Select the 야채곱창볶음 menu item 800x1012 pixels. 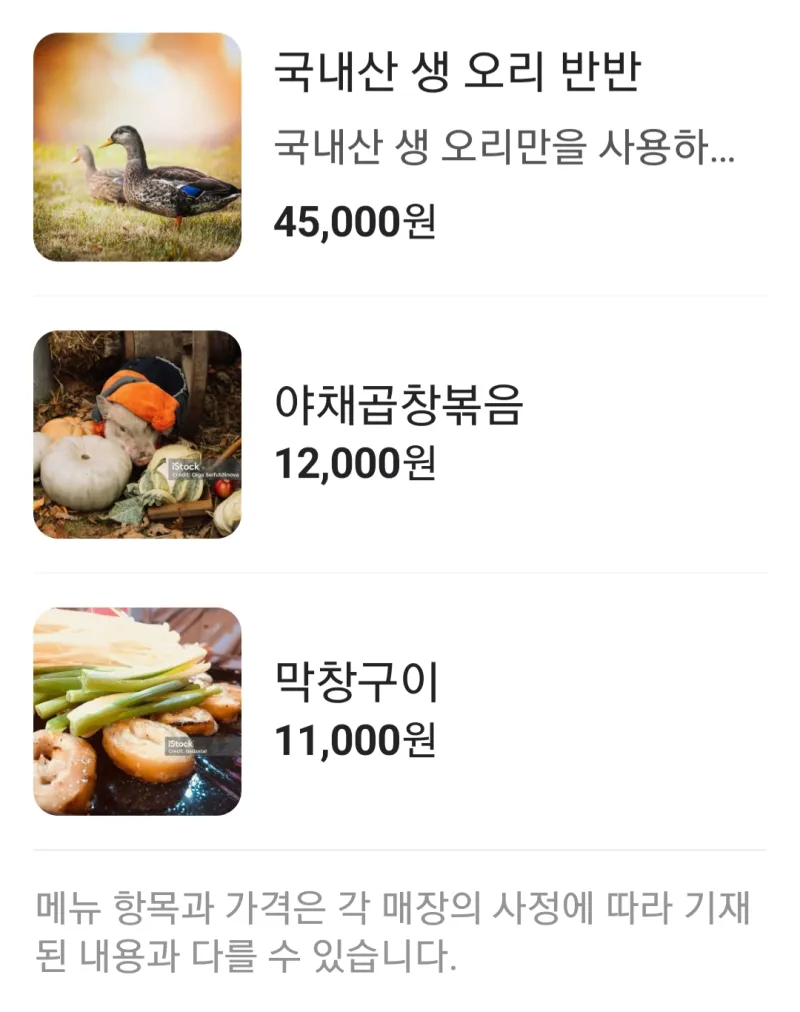[x=398, y=406]
